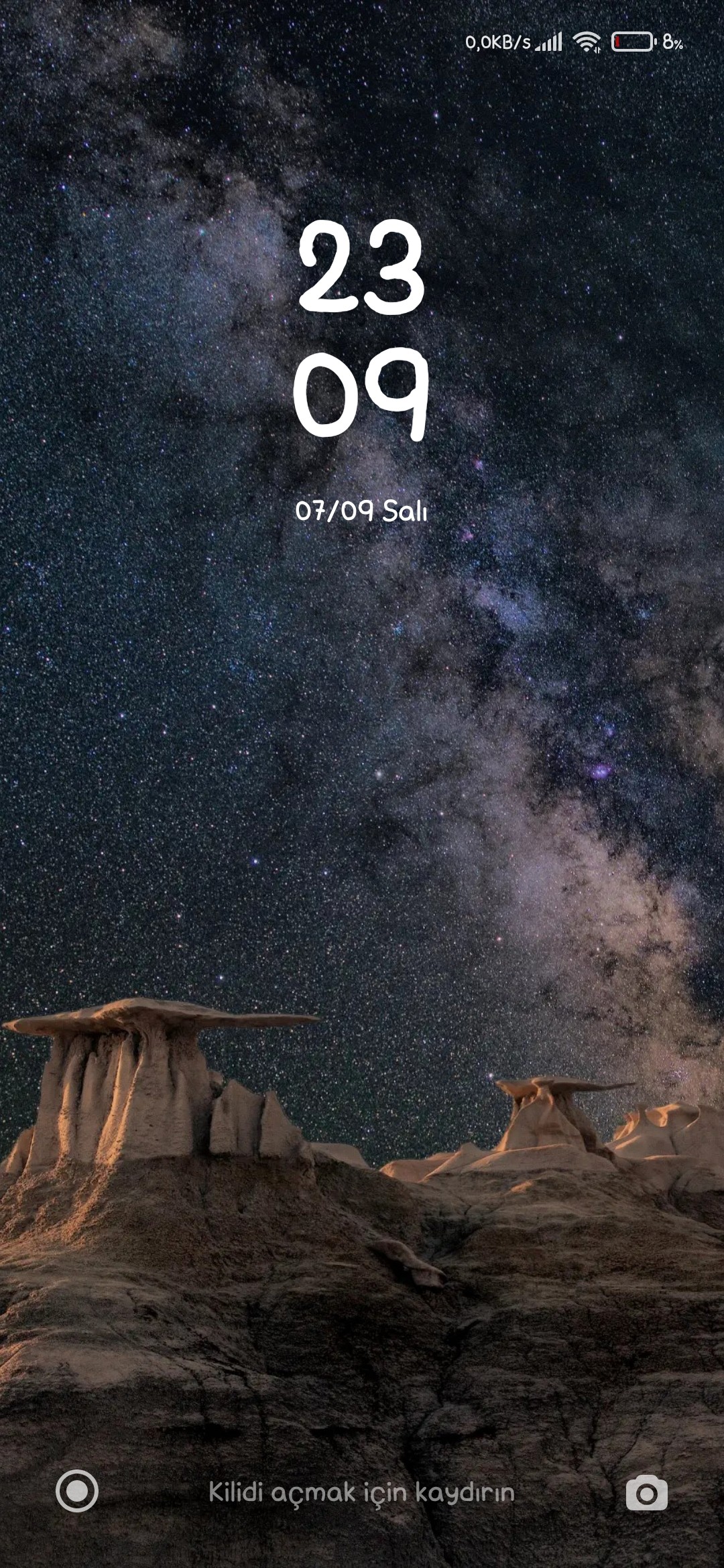The height and width of the screenshot is (1568, 724).
Task: Tap the circular shortcut icon beside unlock hint
Action: click(x=77, y=1491)
